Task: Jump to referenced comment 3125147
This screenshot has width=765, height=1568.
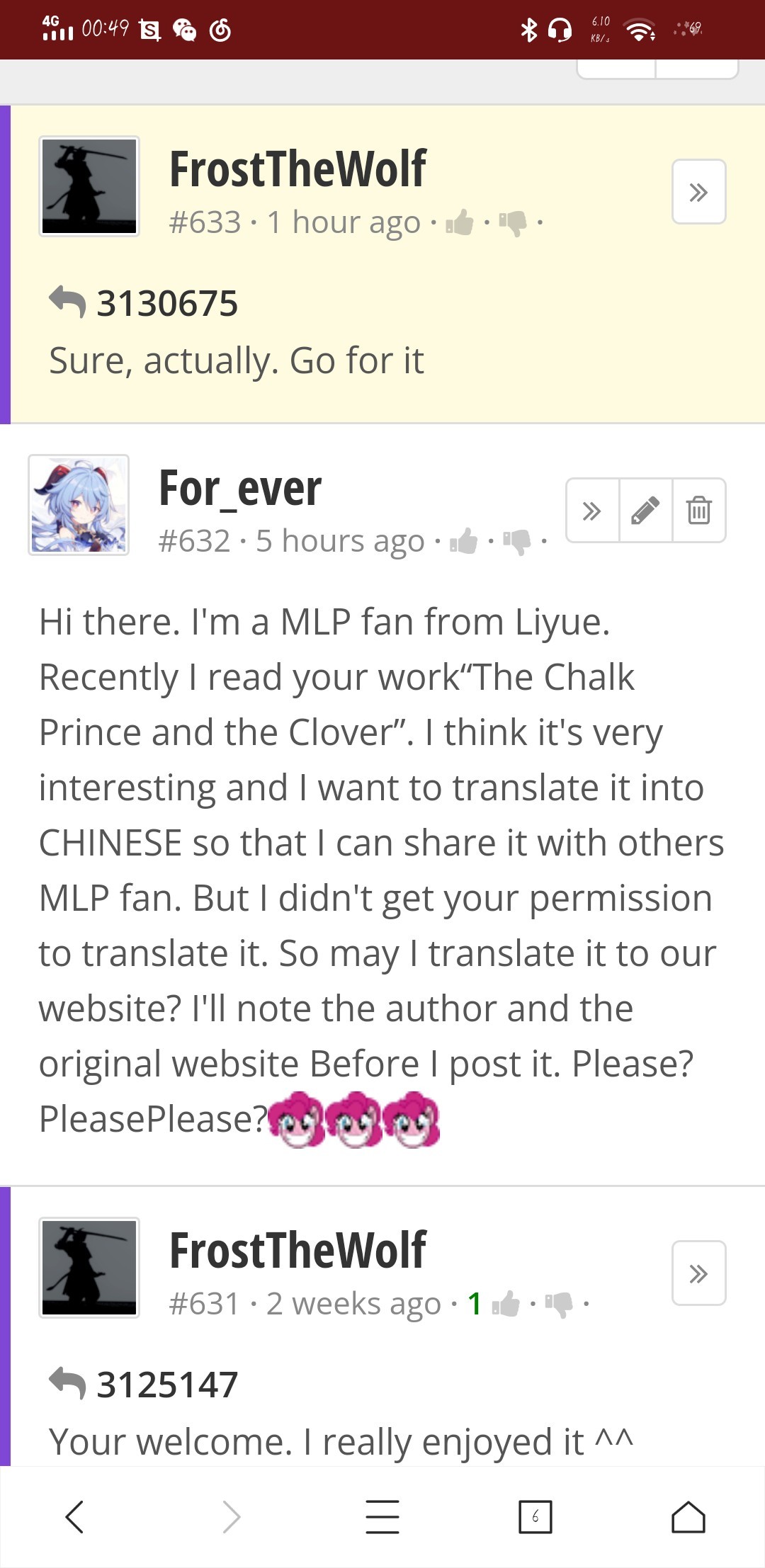Action: [166, 1385]
